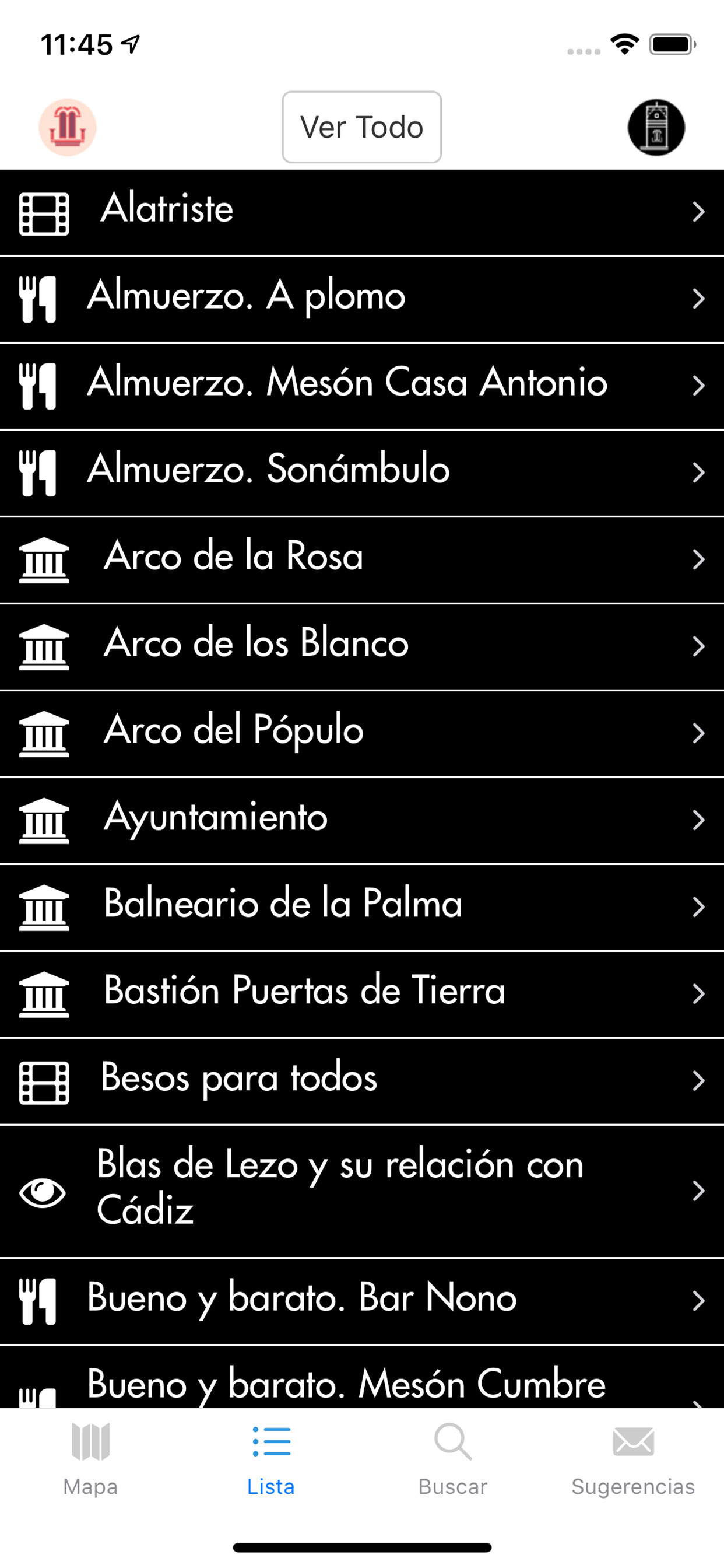Select Arco del Pópulo
Screen dimensions: 724x1568
coord(362,734)
